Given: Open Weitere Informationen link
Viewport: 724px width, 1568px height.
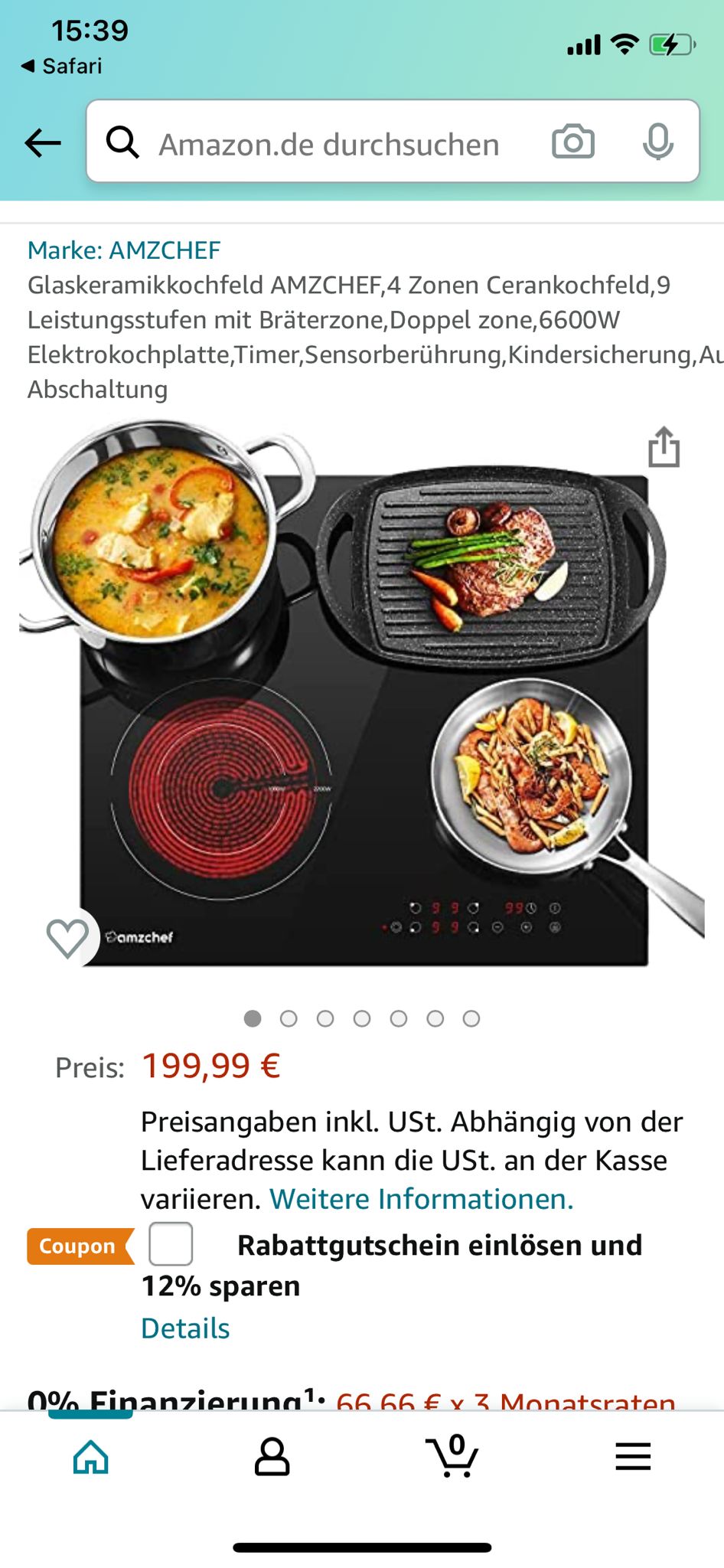Looking at the screenshot, I should (421, 1199).
